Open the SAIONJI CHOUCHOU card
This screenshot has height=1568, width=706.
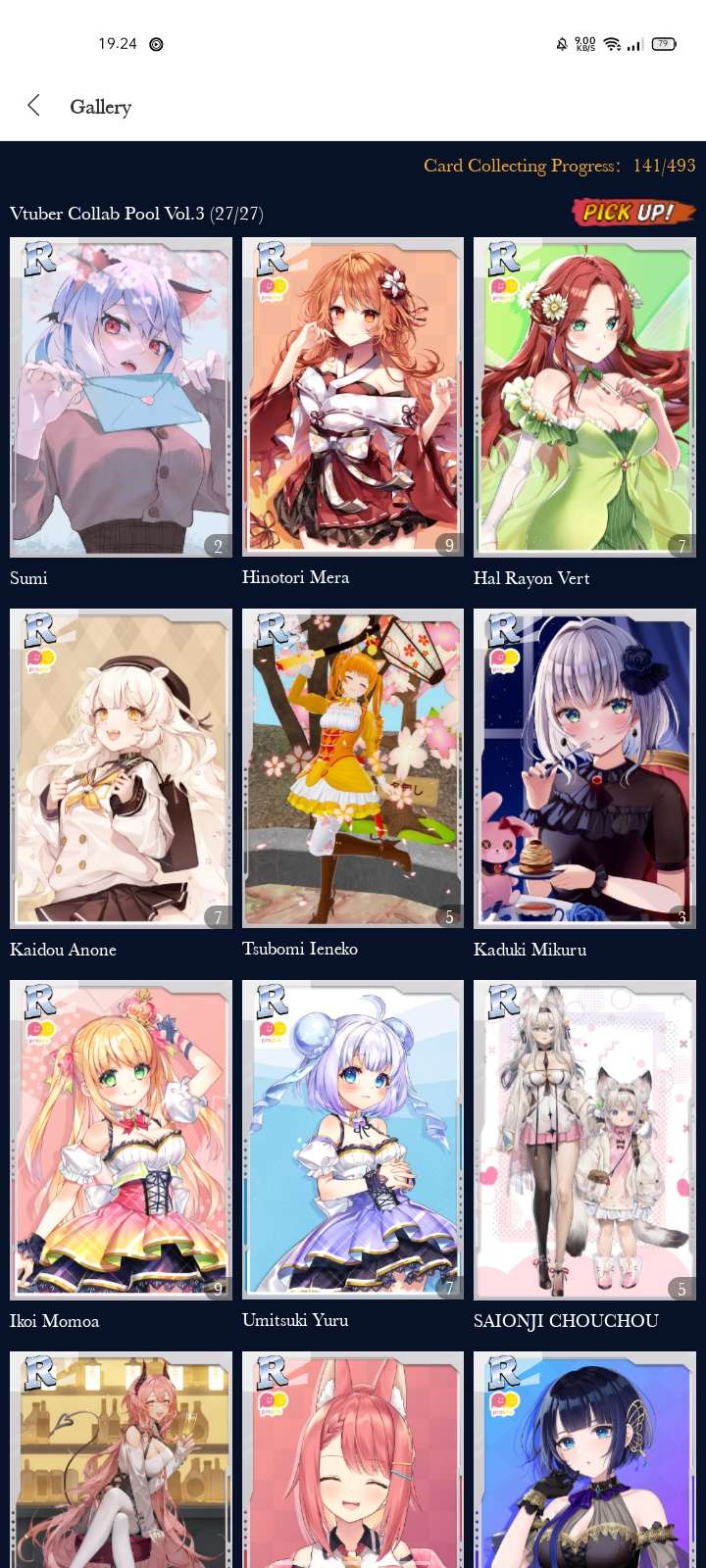(x=584, y=1140)
